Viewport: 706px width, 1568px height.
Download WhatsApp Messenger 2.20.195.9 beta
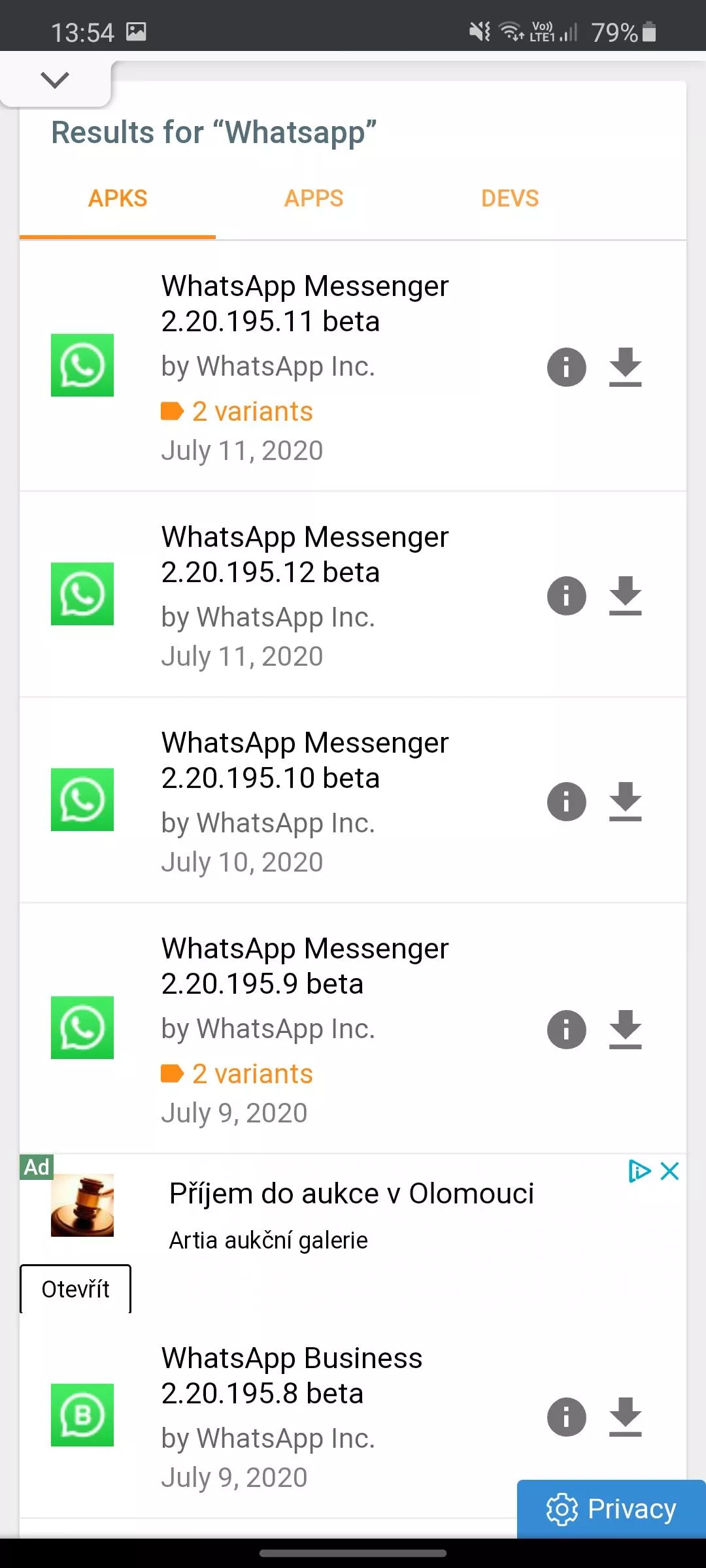626,1029
